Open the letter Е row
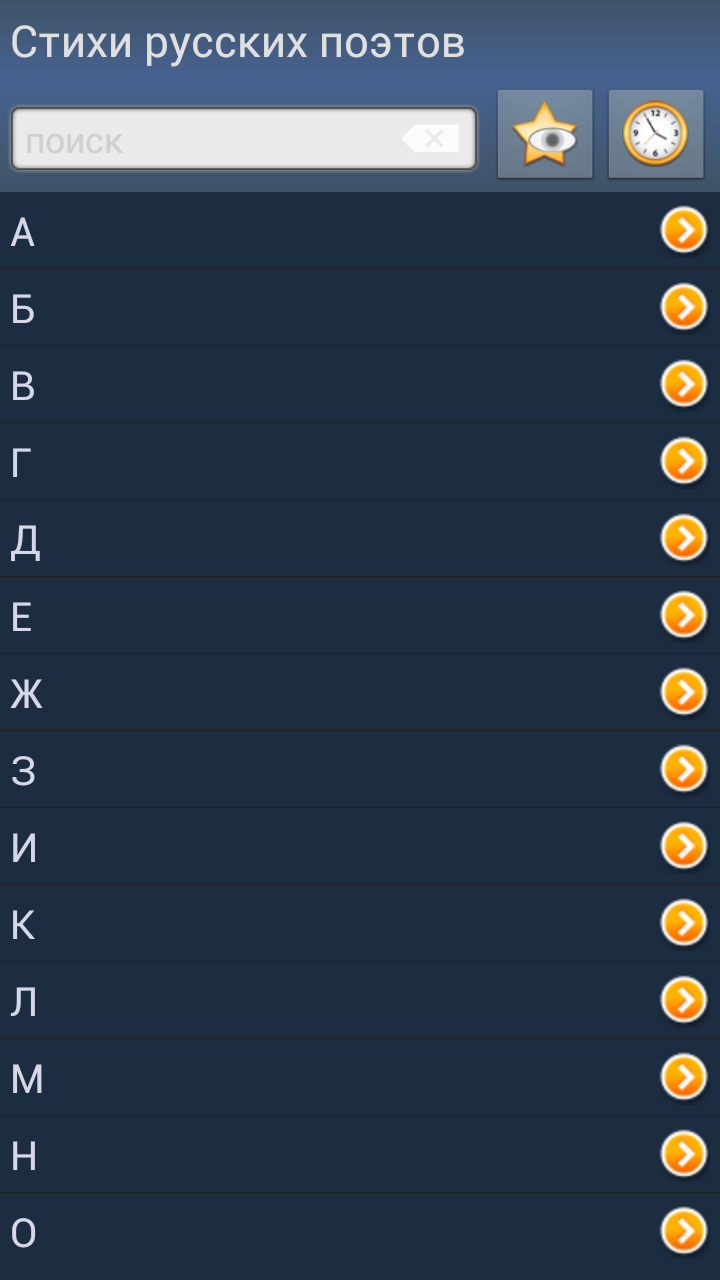 (360, 616)
